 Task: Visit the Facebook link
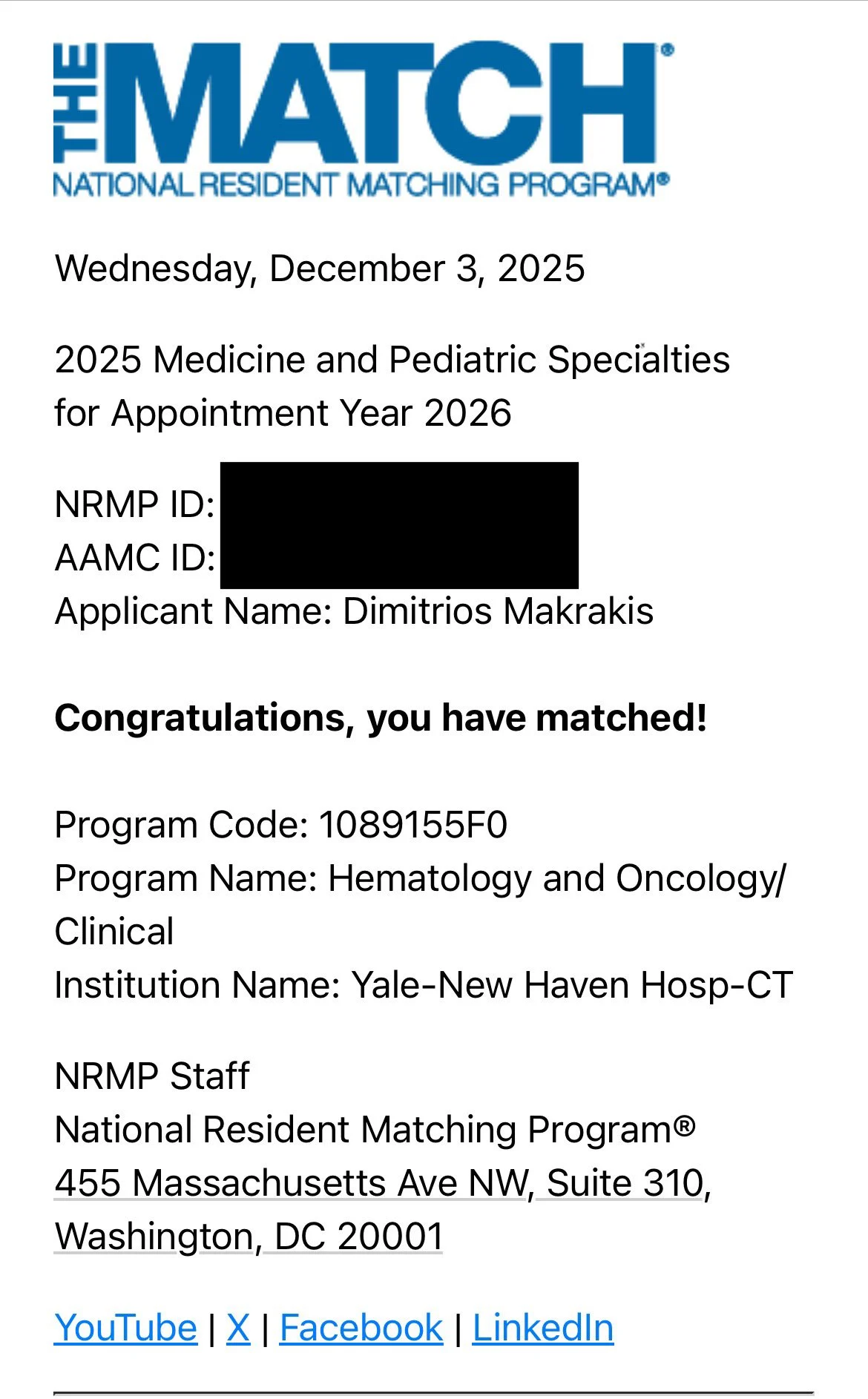(361, 1328)
